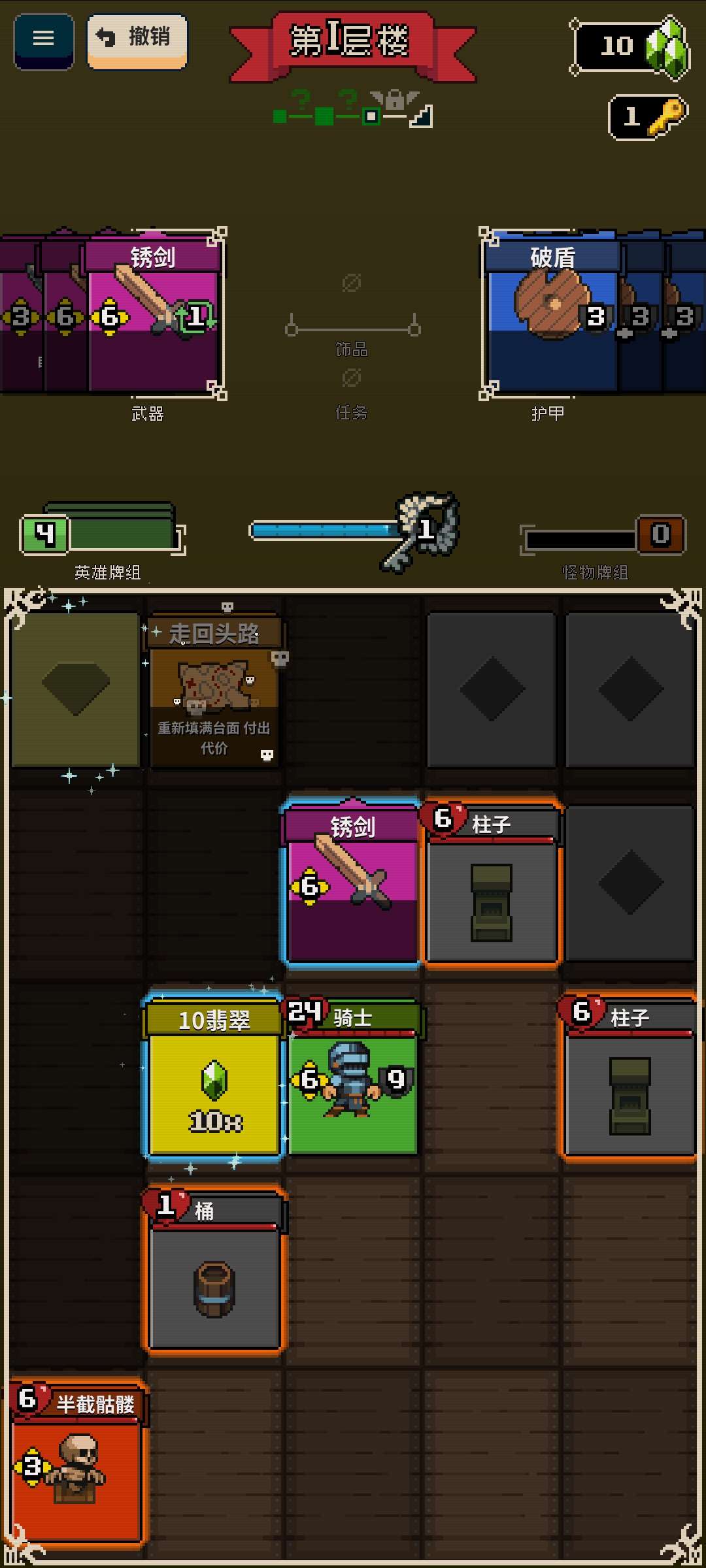Tap the key counter
The image size is (706, 1568).
pyautogui.click(x=648, y=118)
